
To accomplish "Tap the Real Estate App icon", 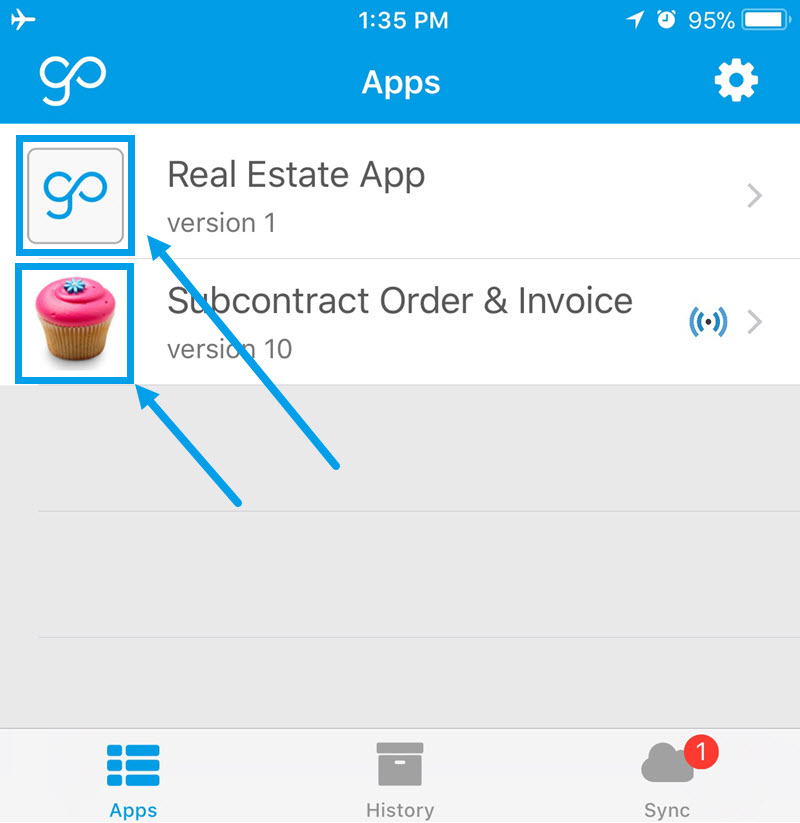I will (x=75, y=194).
